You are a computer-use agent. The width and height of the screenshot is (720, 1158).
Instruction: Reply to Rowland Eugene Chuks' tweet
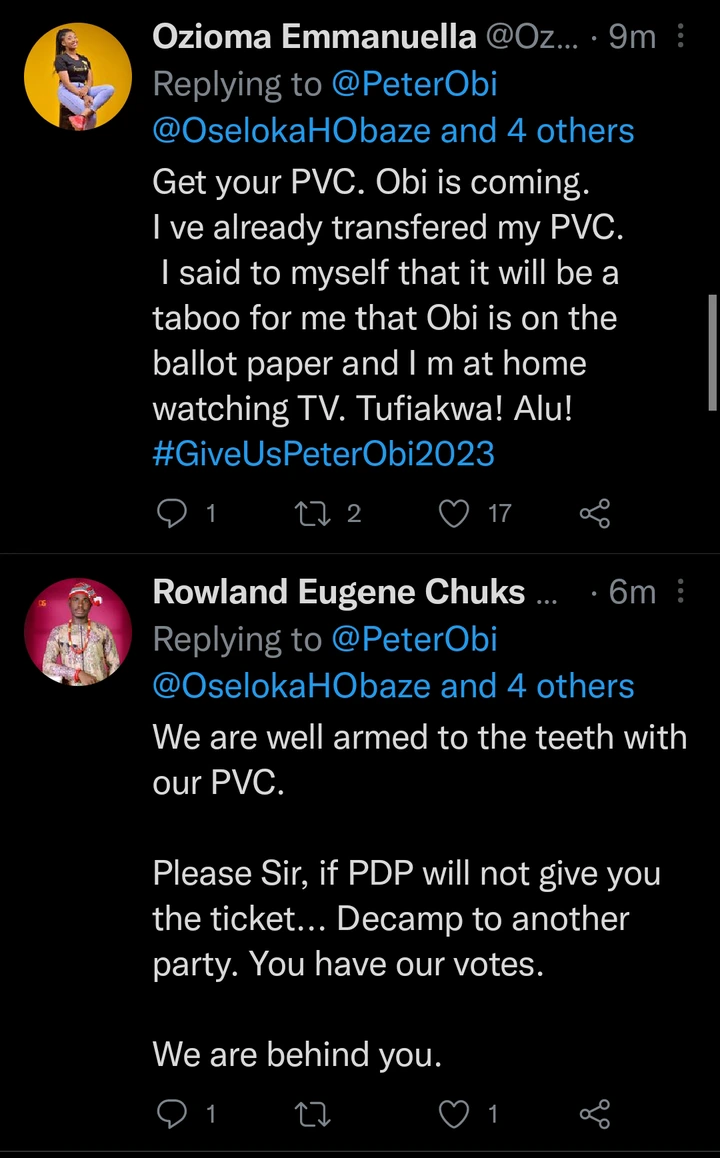(173, 1114)
